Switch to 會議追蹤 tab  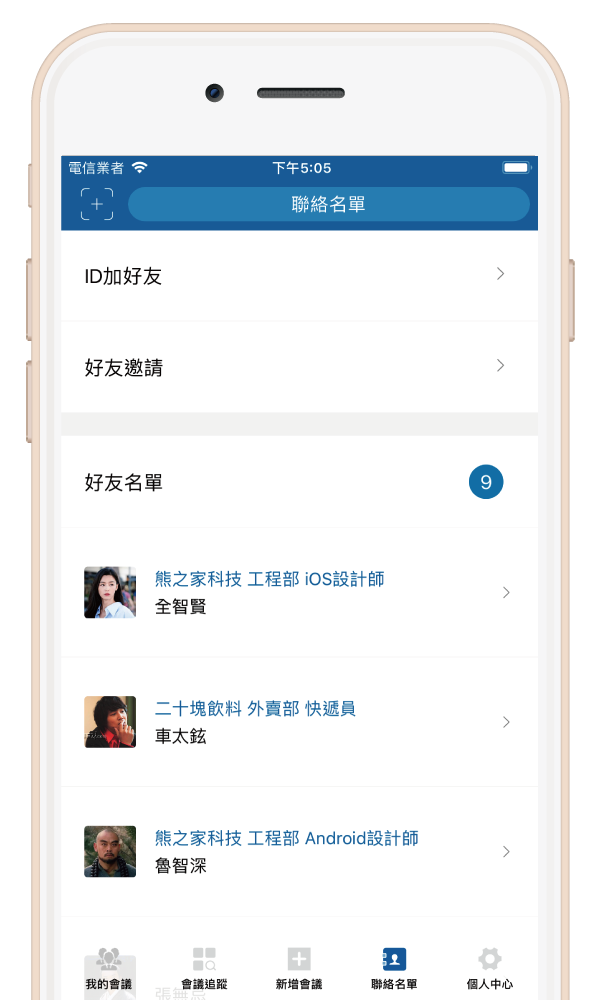204,967
